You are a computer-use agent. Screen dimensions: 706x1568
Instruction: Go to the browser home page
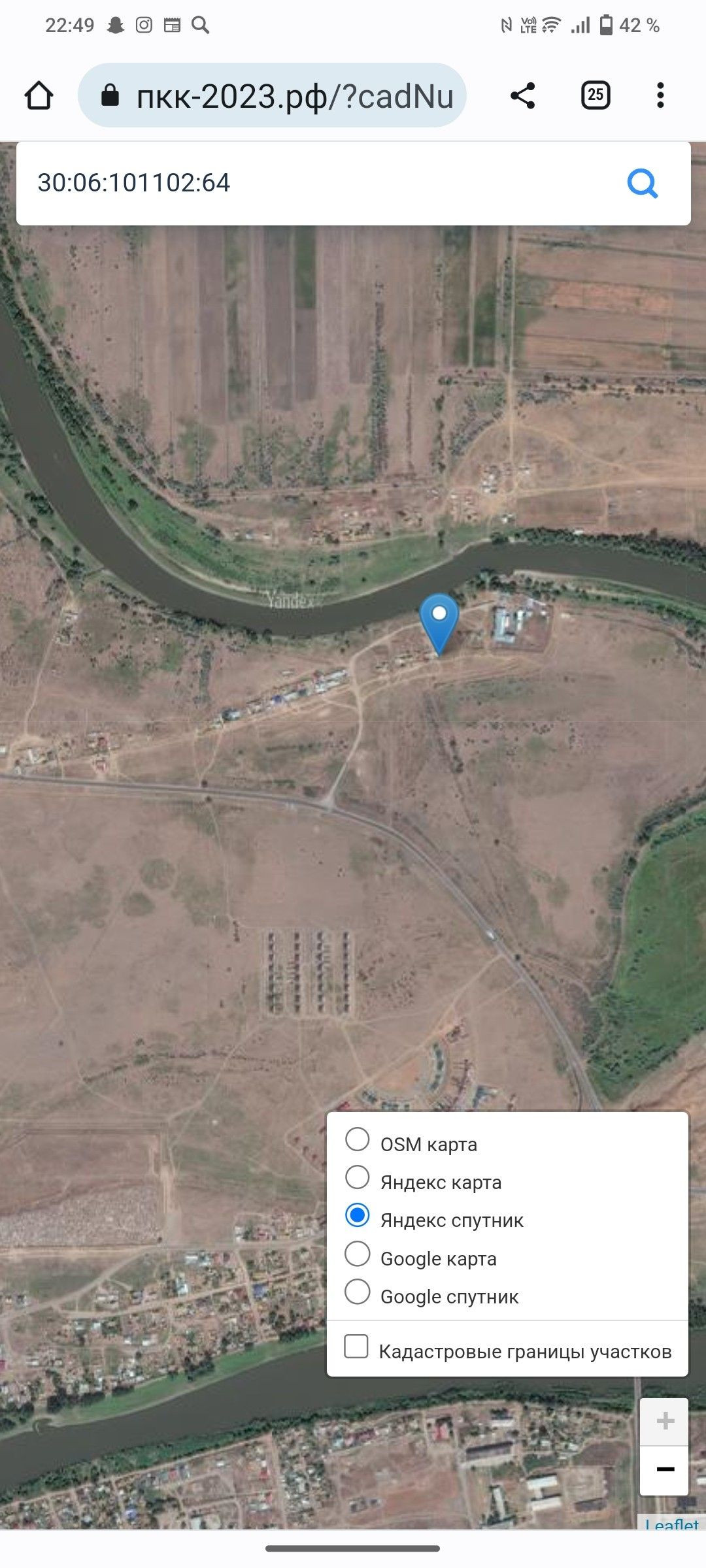(39, 95)
